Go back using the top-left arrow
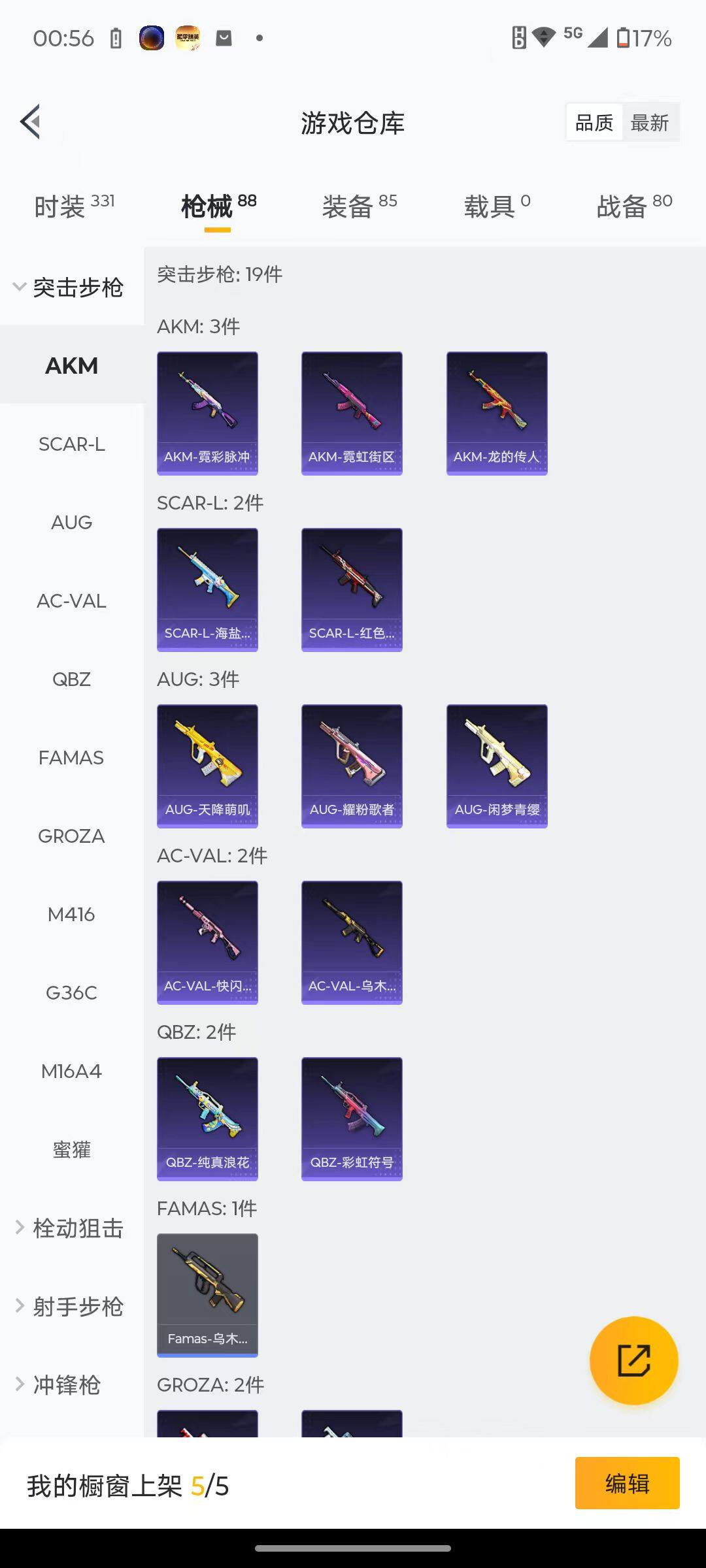706x1568 pixels. pyautogui.click(x=31, y=122)
